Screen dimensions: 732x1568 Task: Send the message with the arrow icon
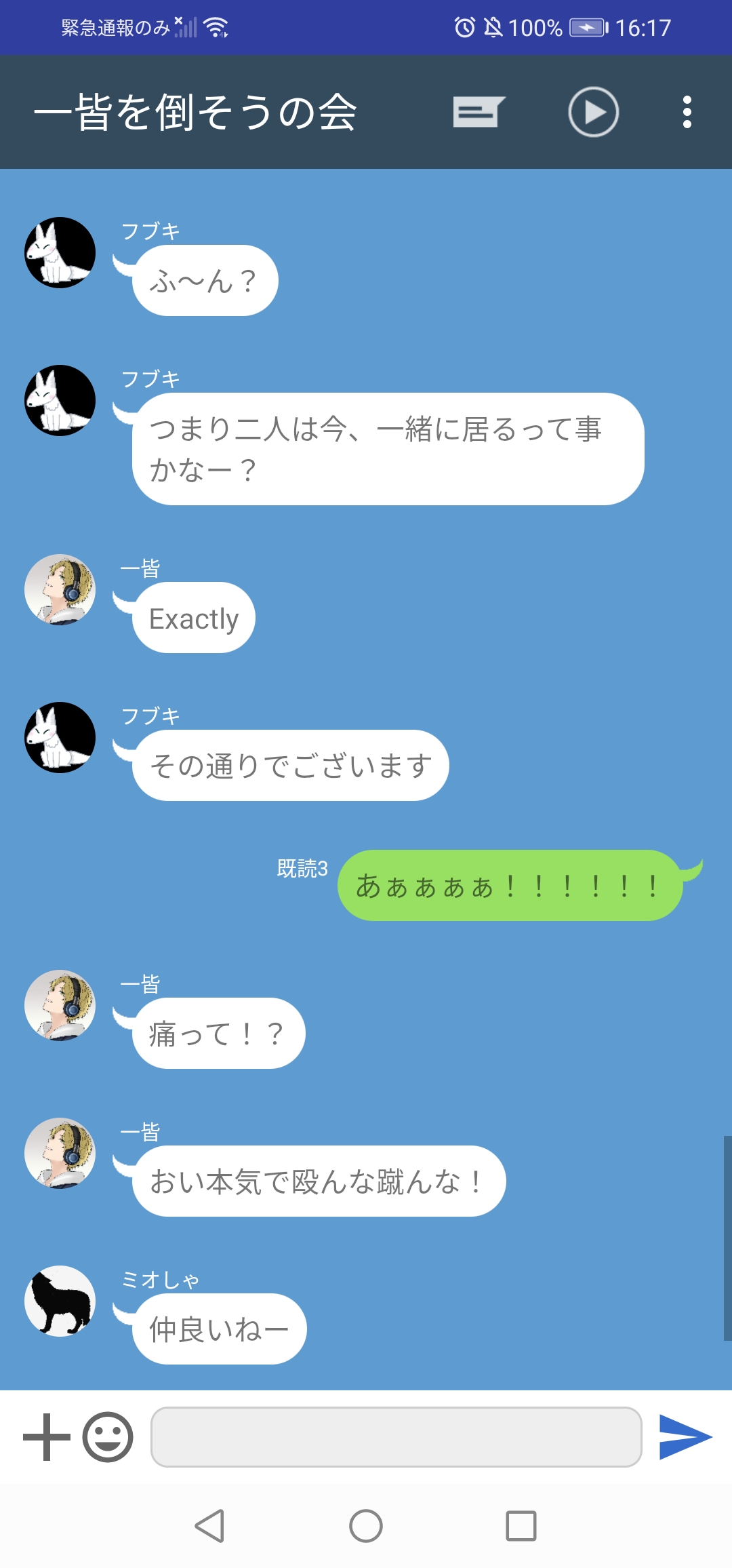click(x=685, y=1436)
